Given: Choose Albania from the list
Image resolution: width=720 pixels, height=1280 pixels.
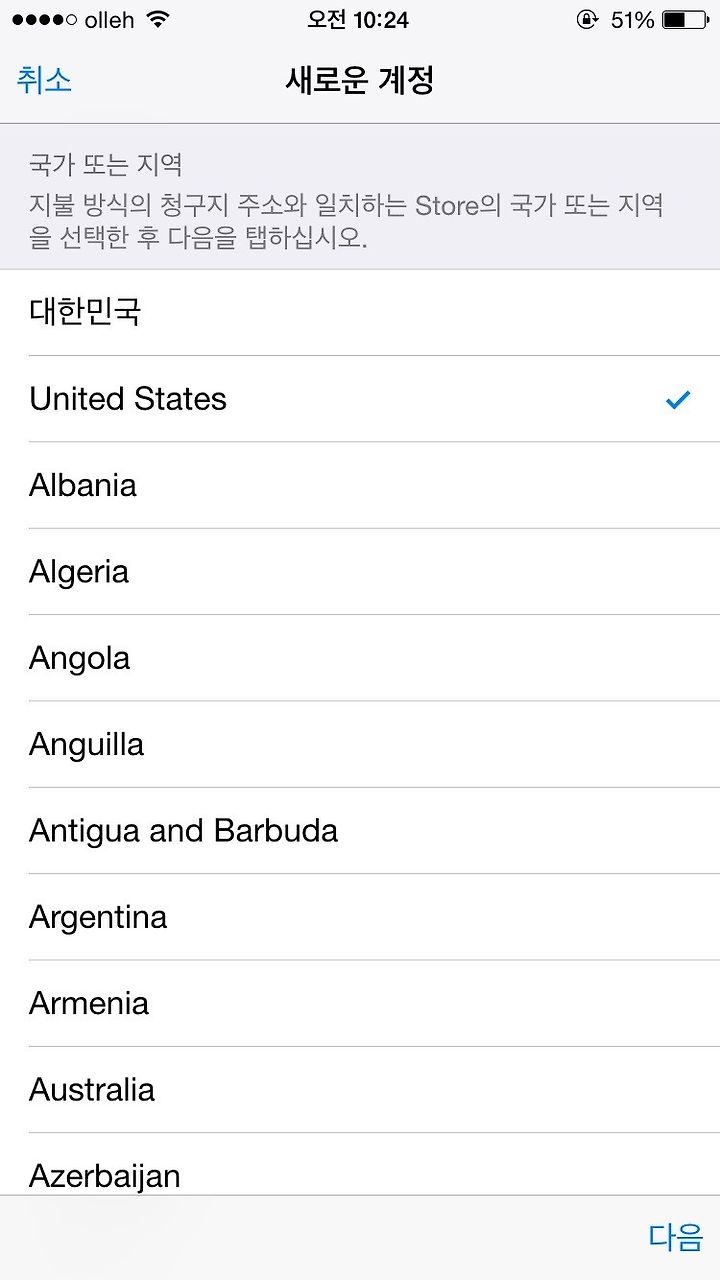Looking at the screenshot, I should (x=360, y=485).
